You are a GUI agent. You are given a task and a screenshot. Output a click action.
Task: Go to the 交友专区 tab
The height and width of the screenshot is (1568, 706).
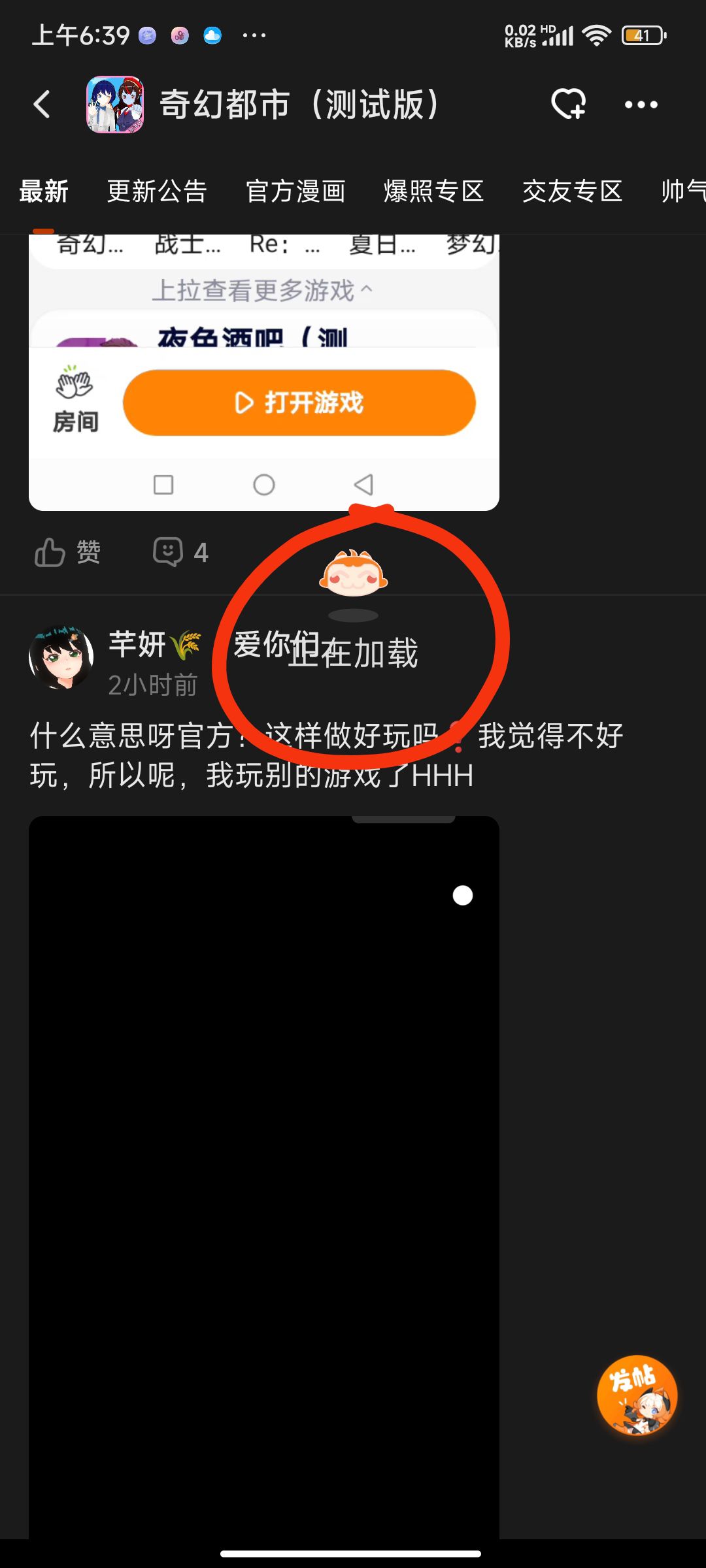pos(573,191)
